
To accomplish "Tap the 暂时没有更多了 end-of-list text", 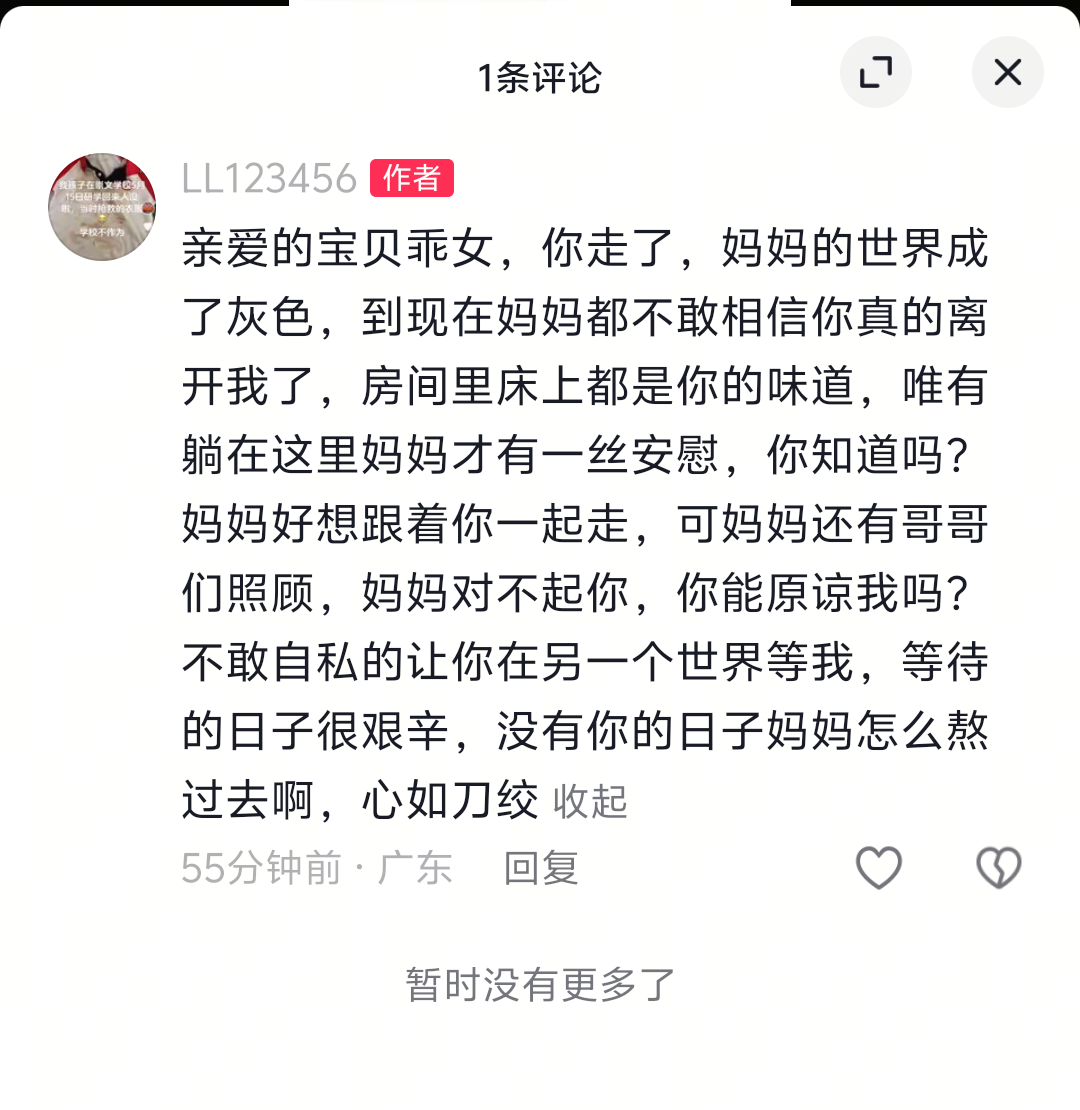I will click(x=540, y=984).
